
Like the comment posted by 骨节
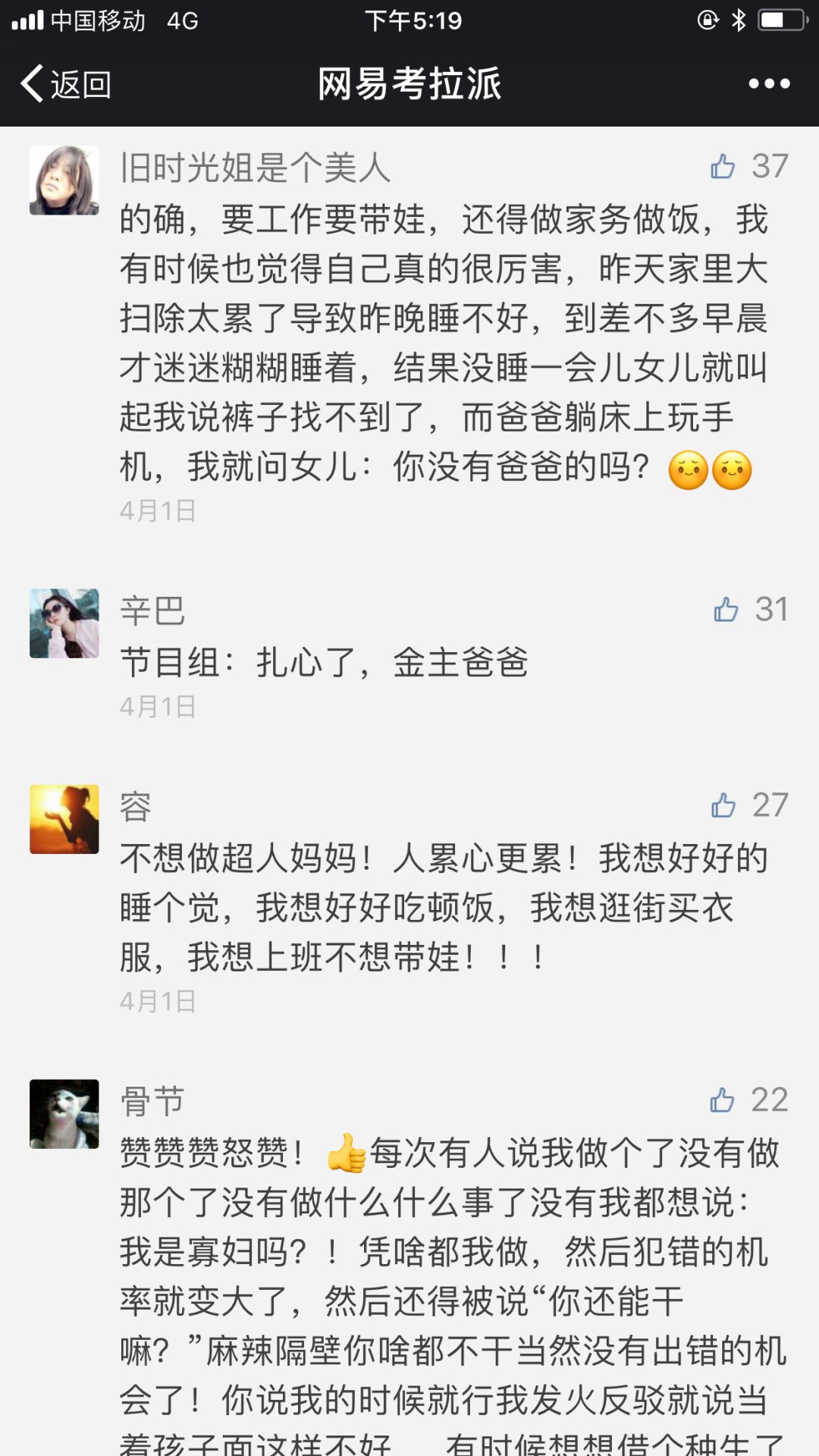(723, 1100)
